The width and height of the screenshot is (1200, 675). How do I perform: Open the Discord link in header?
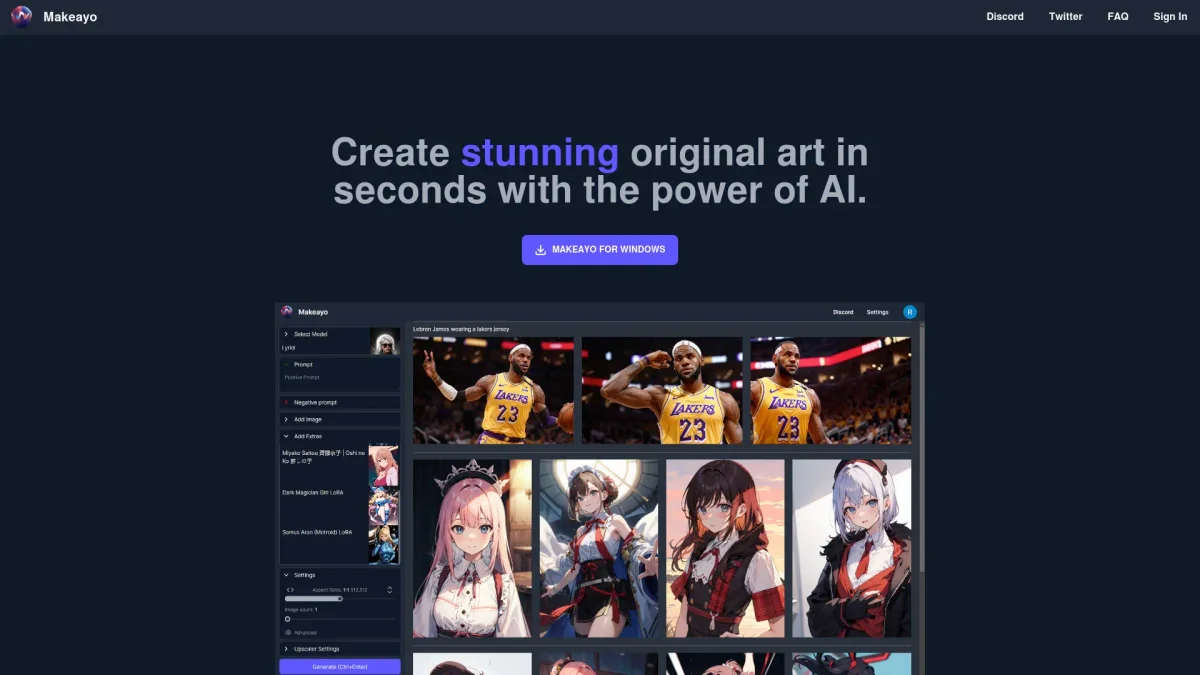(x=1004, y=17)
